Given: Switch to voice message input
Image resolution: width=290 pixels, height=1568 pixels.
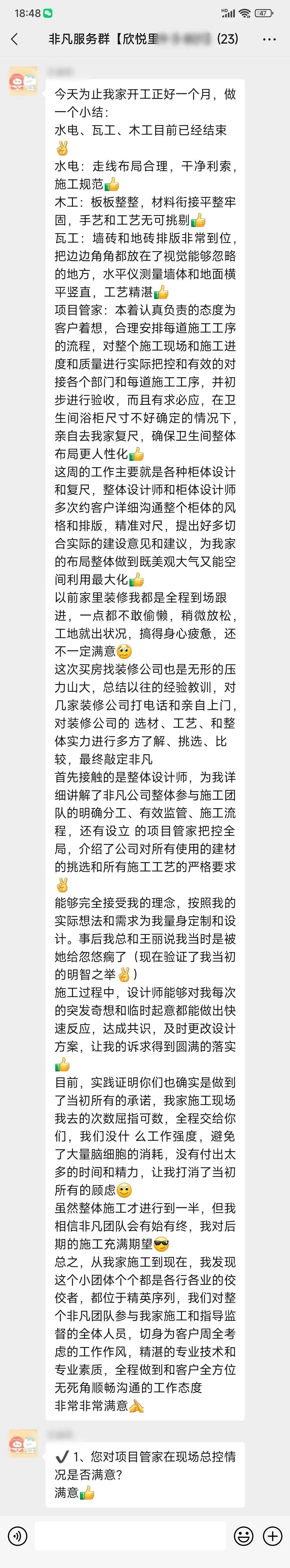Looking at the screenshot, I should pyautogui.click(x=17, y=1536).
